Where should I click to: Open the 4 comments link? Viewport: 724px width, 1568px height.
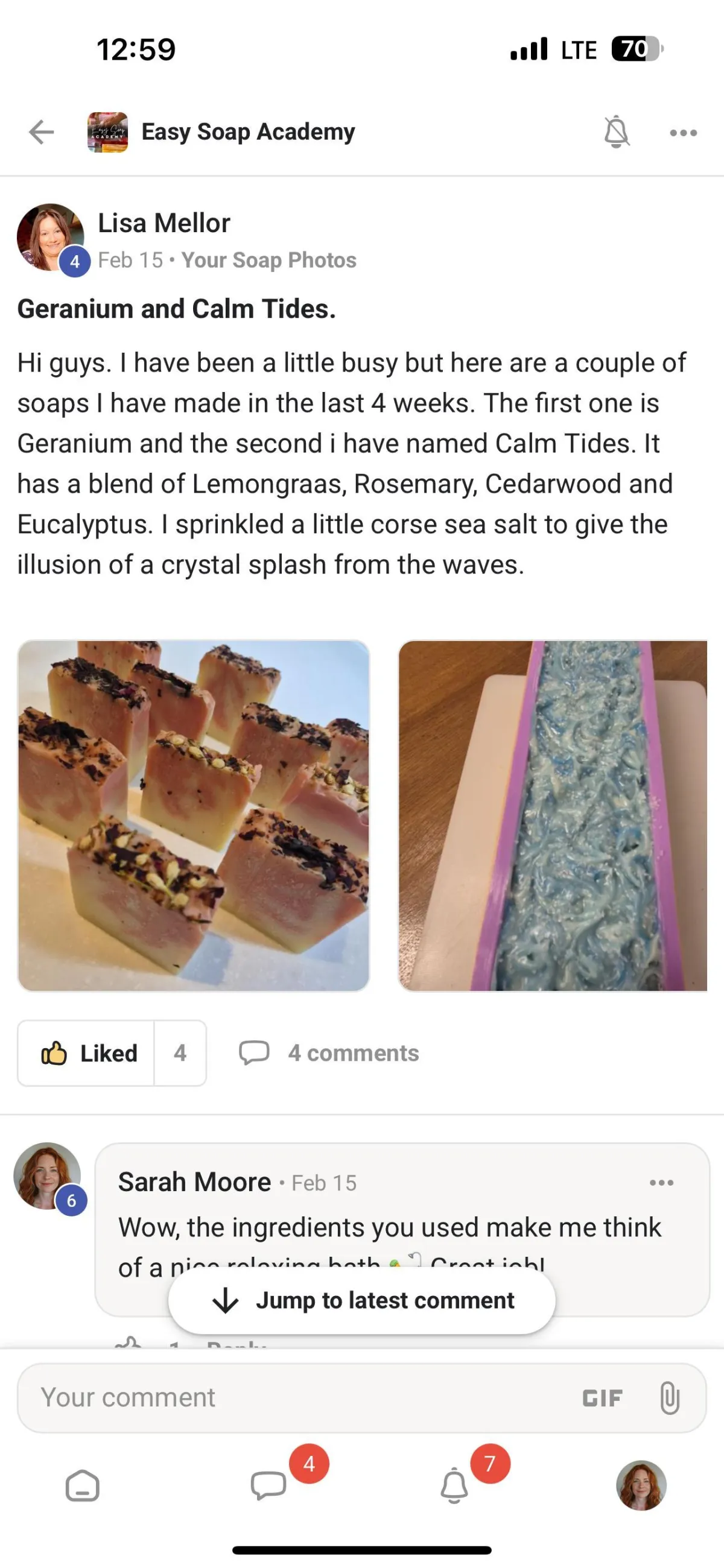329,1053
